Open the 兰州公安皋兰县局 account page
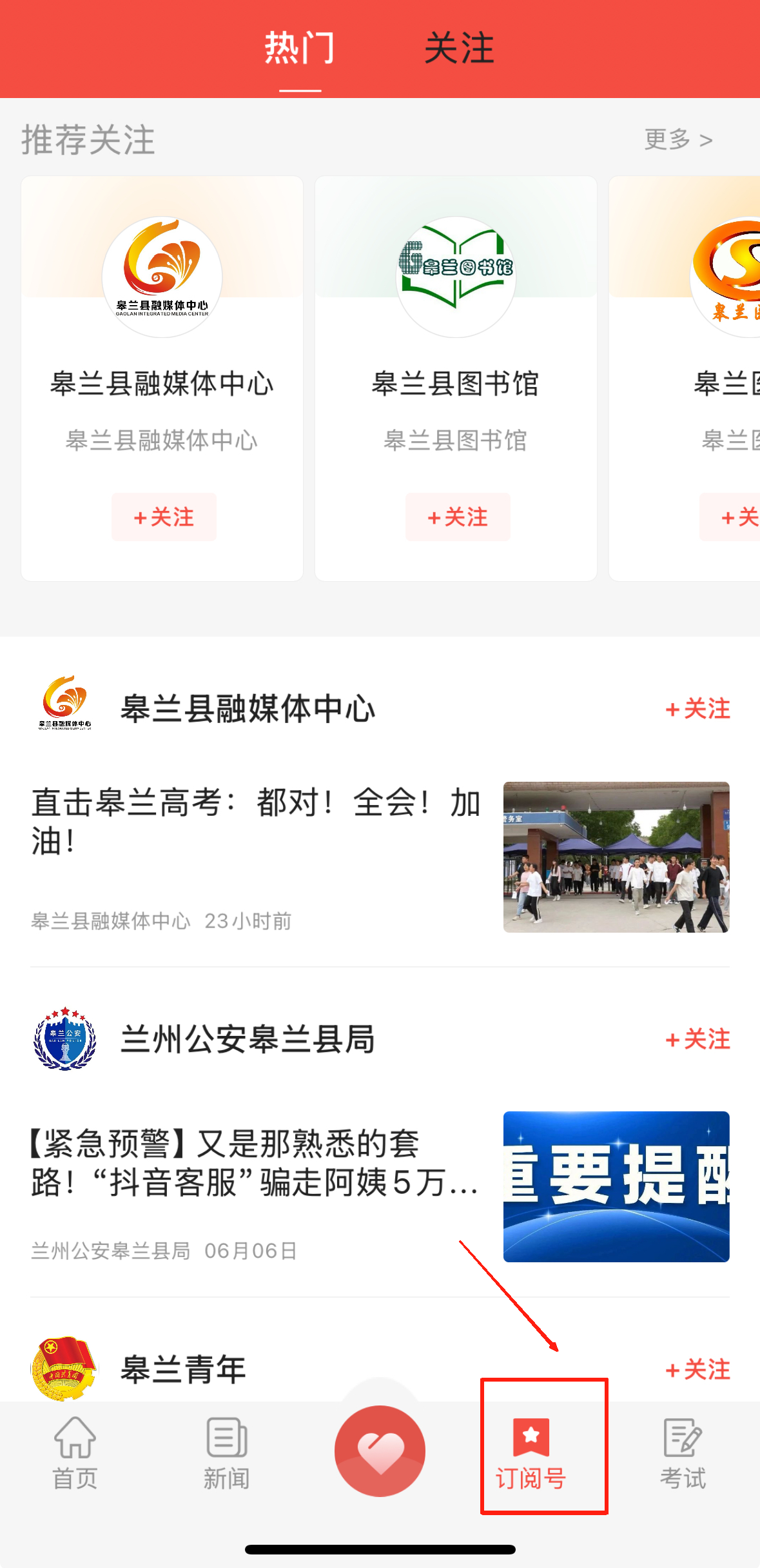The height and width of the screenshot is (1568, 760). [248, 1039]
